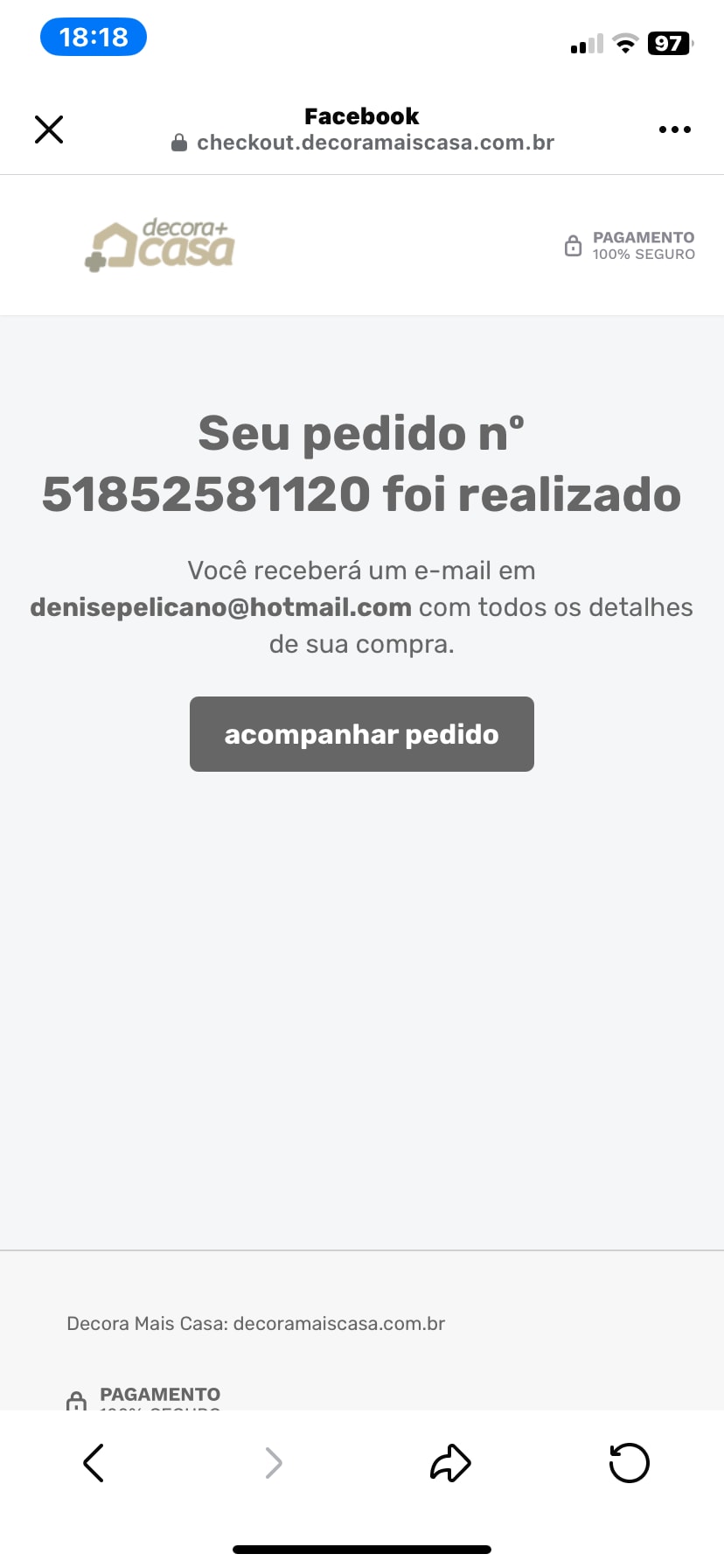Go back to the previous page
Screen dimensions: 724x1568
tap(94, 1463)
